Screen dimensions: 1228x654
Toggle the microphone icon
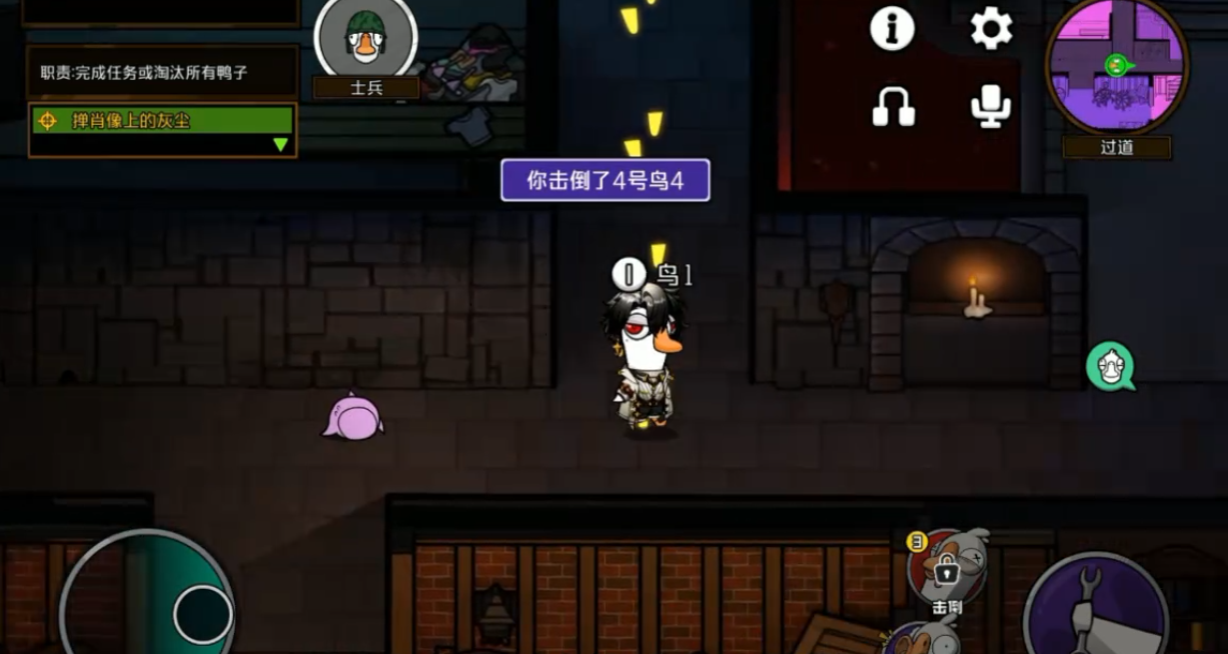tap(990, 106)
